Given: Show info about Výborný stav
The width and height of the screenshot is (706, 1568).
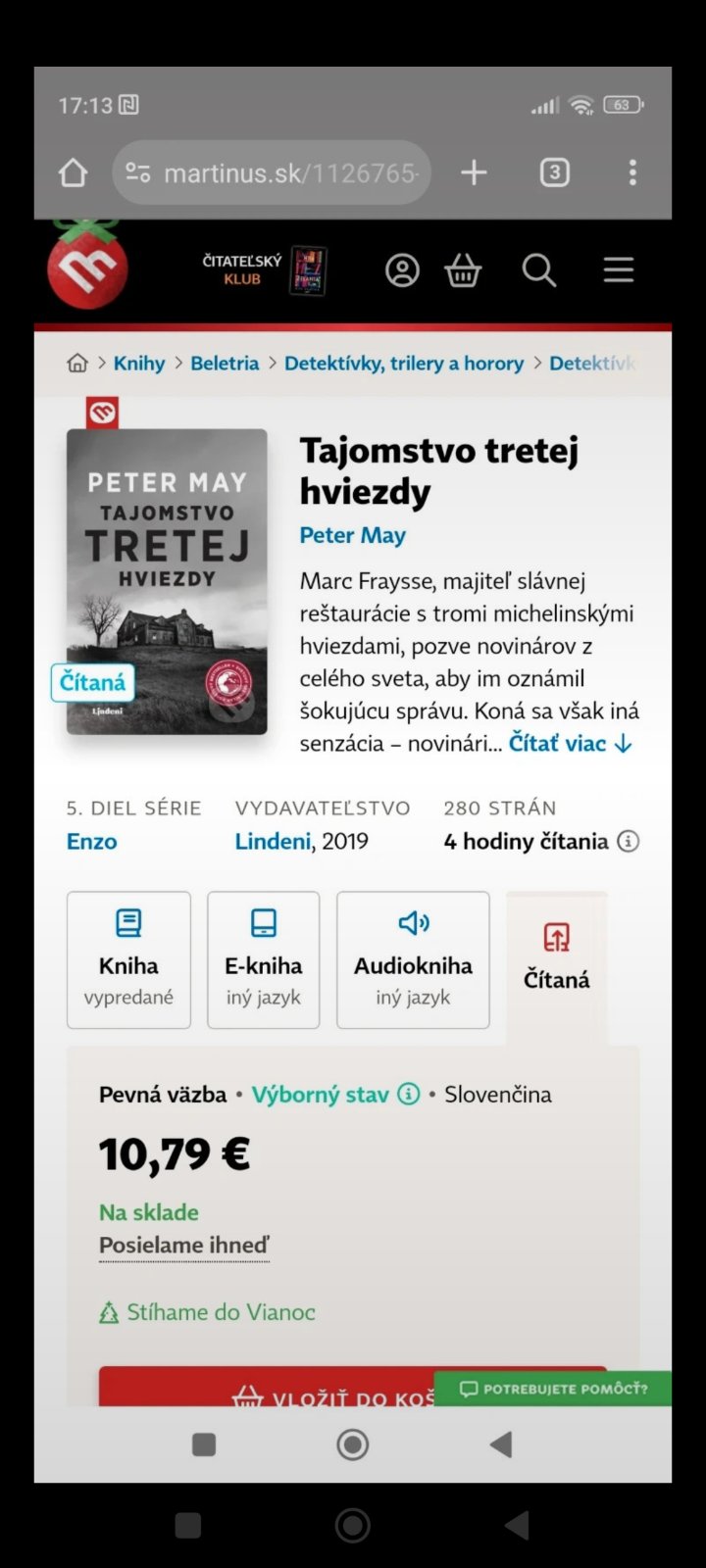Looking at the screenshot, I should click(409, 1095).
